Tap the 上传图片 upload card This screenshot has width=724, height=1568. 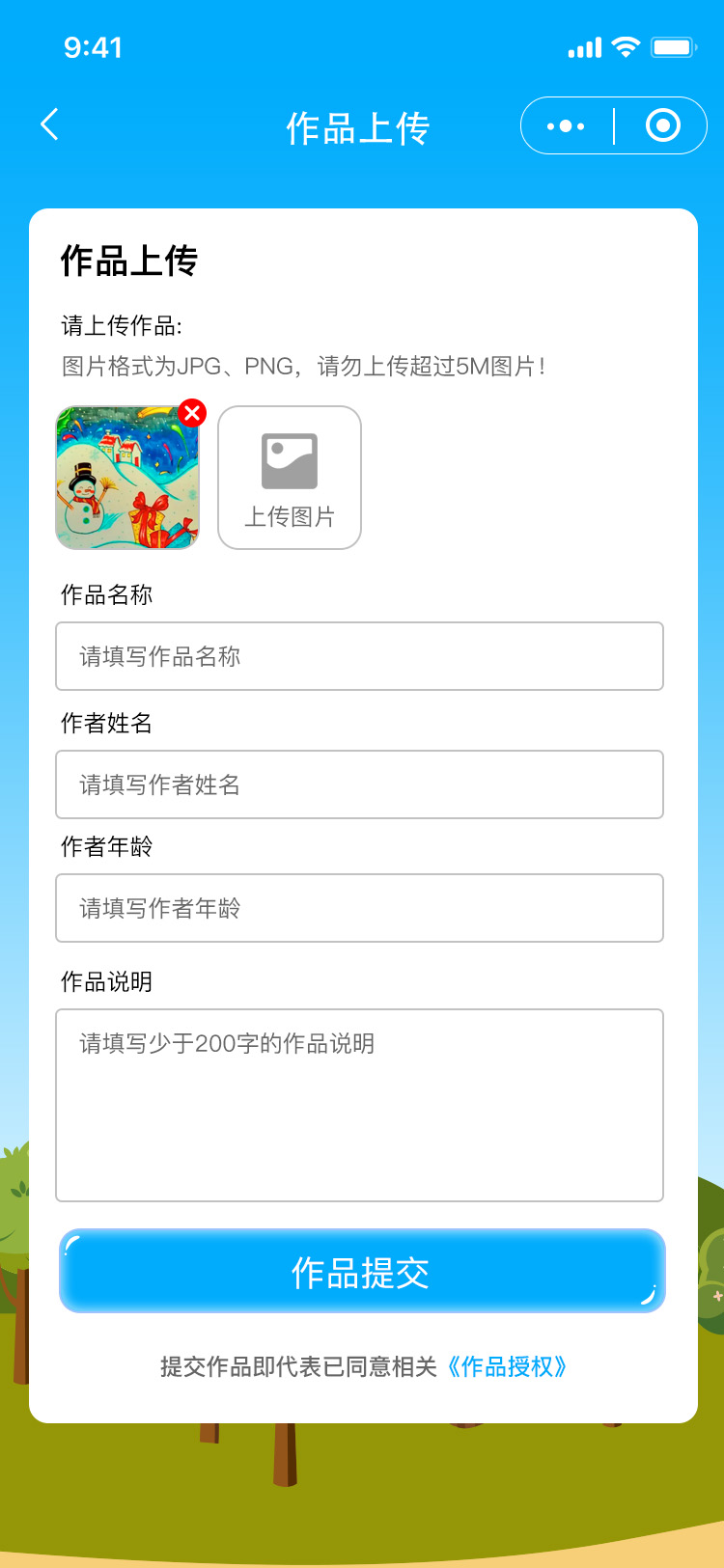[x=290, y=477]
